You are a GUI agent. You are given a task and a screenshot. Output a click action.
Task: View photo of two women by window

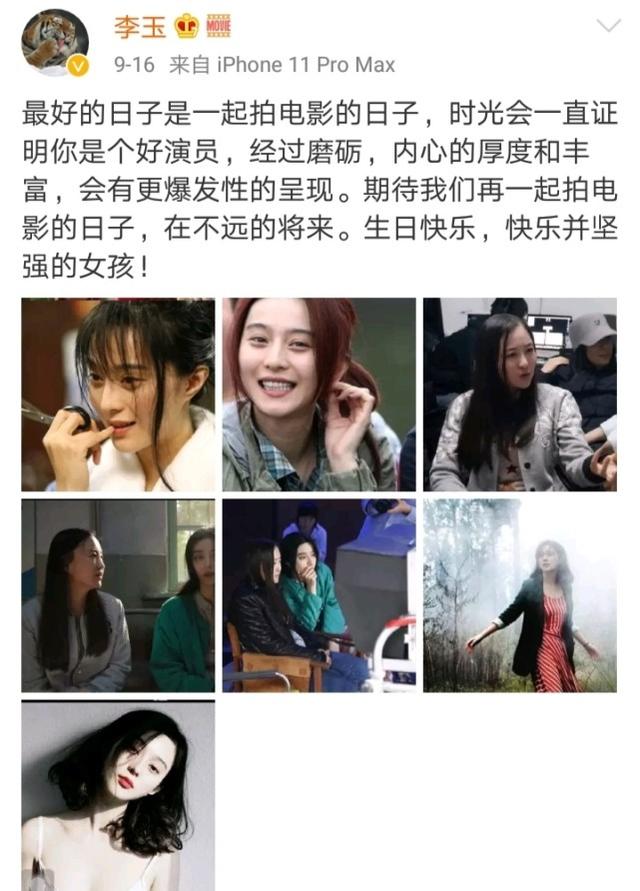pyautogui.click(x=118, y=596)
